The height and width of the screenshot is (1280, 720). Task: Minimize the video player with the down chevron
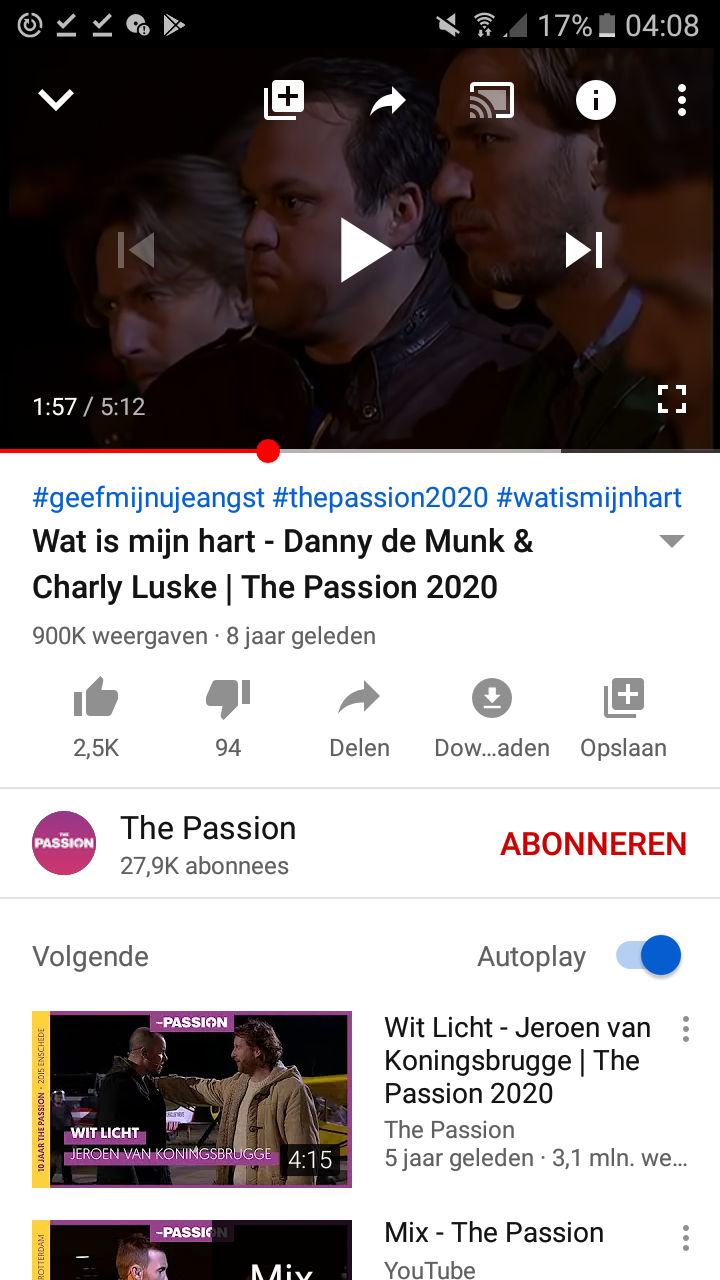coord(56,100)
